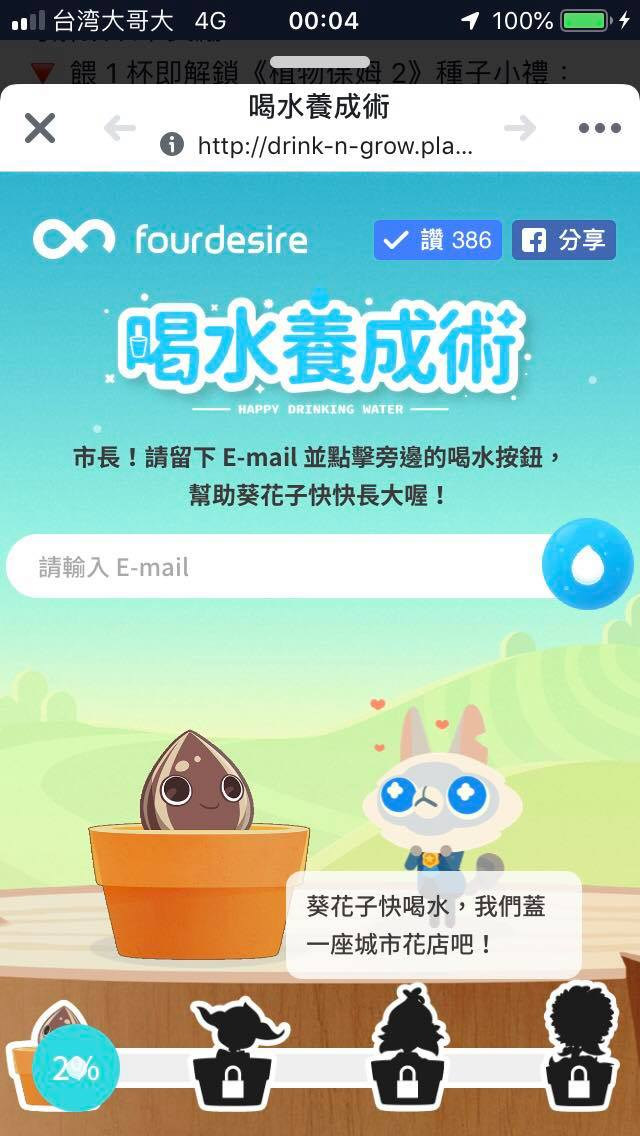The image size is (640, 1136).
Task: View site info via the i icon
Action: pyautogui.click(x=172, y=146)
